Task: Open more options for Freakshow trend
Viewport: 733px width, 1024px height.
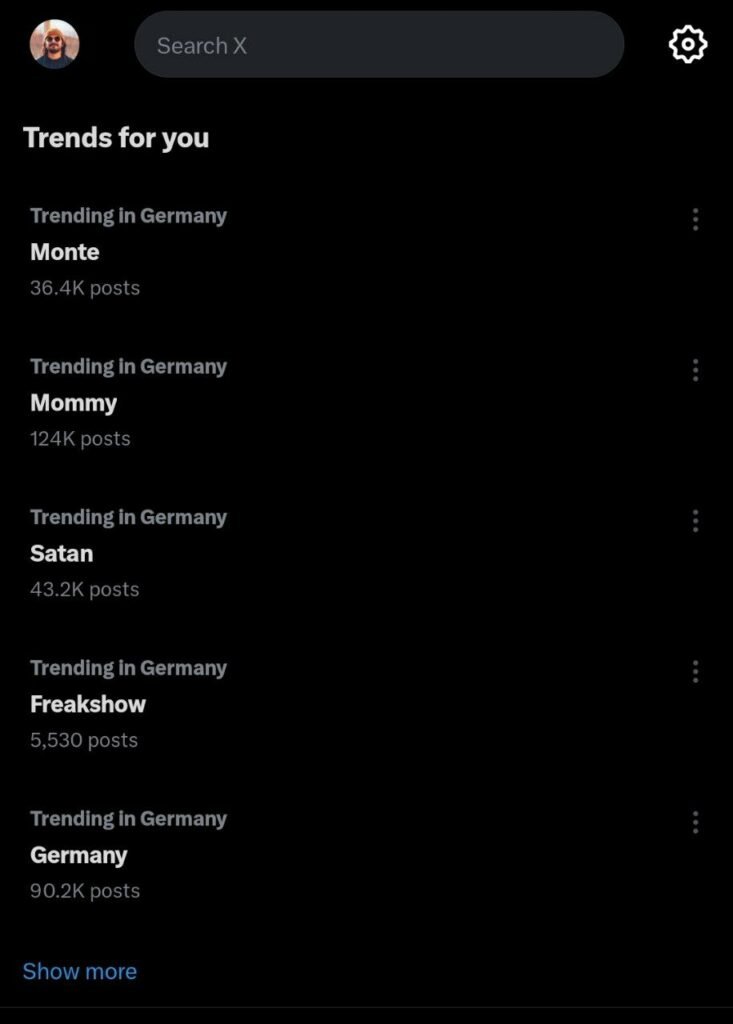Action: 695,672
